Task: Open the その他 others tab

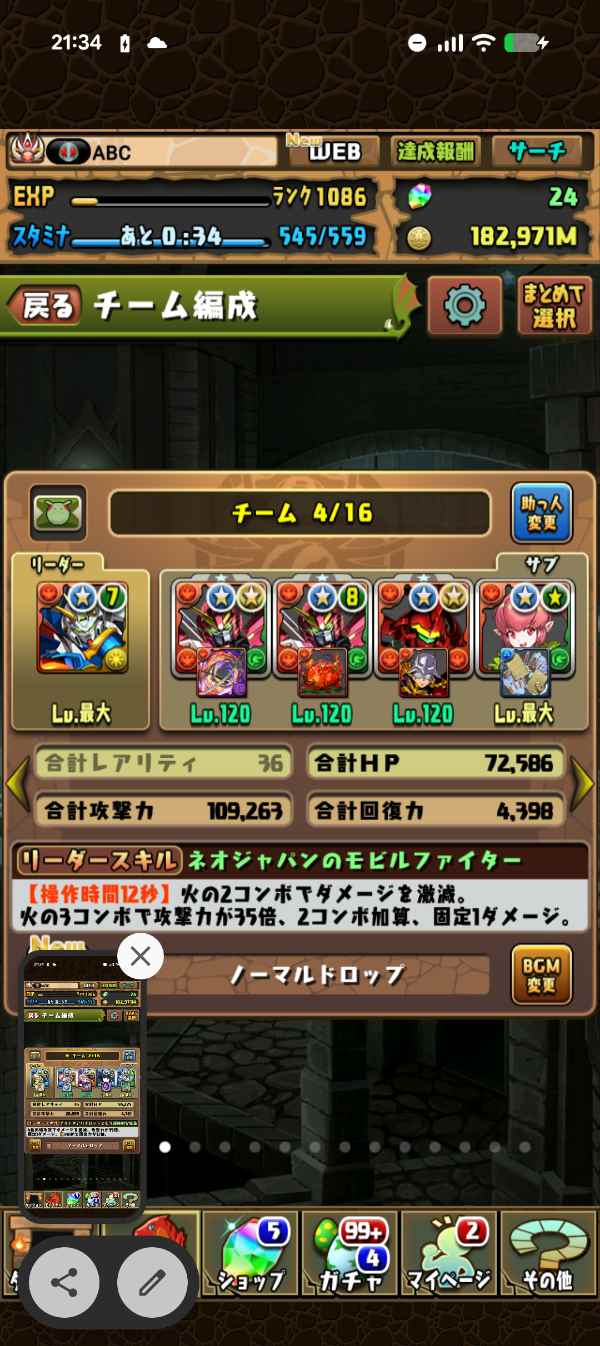Action: click(x=548, y=1254)
